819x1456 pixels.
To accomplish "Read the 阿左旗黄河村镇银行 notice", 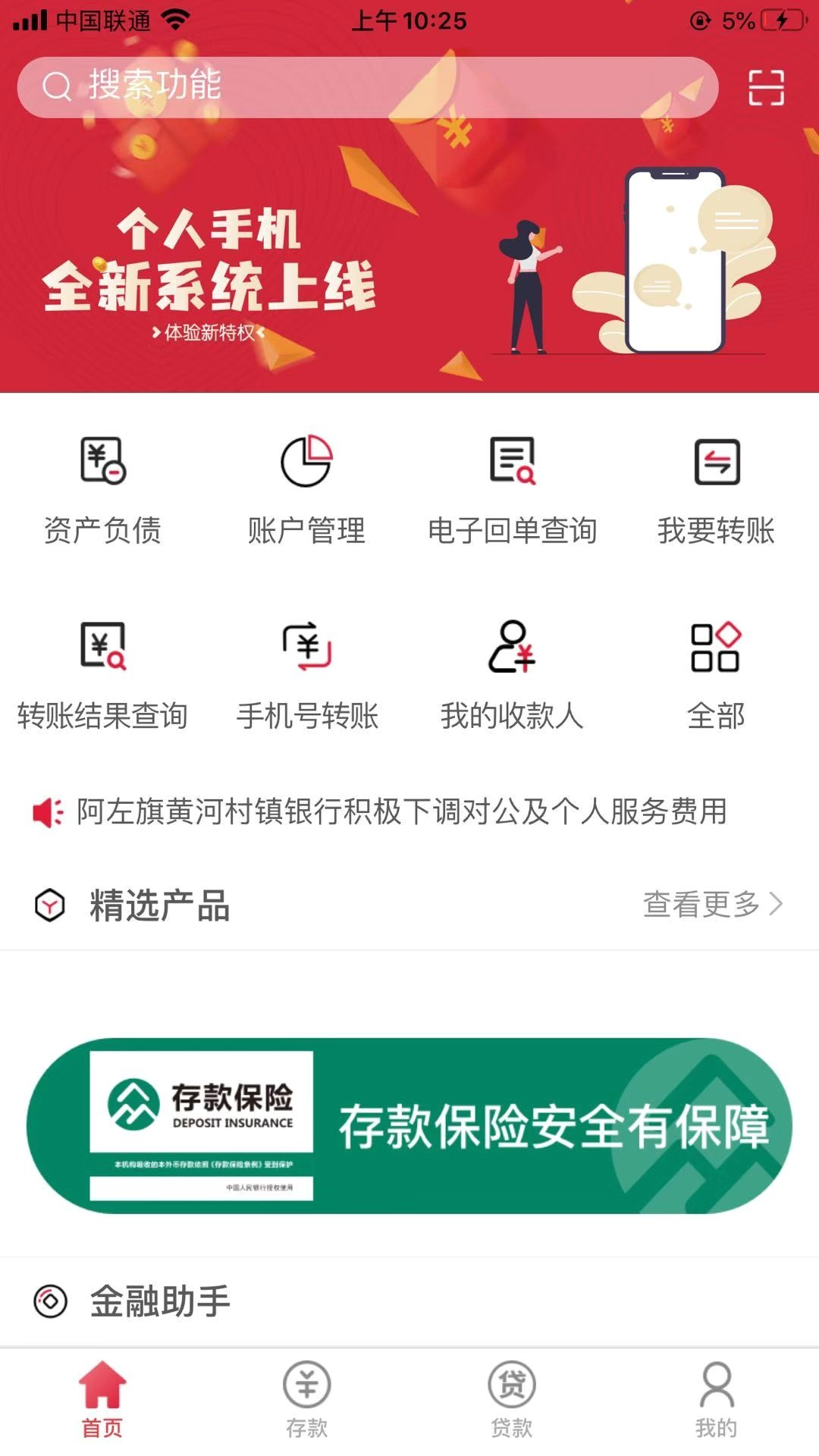I will 402,811.
